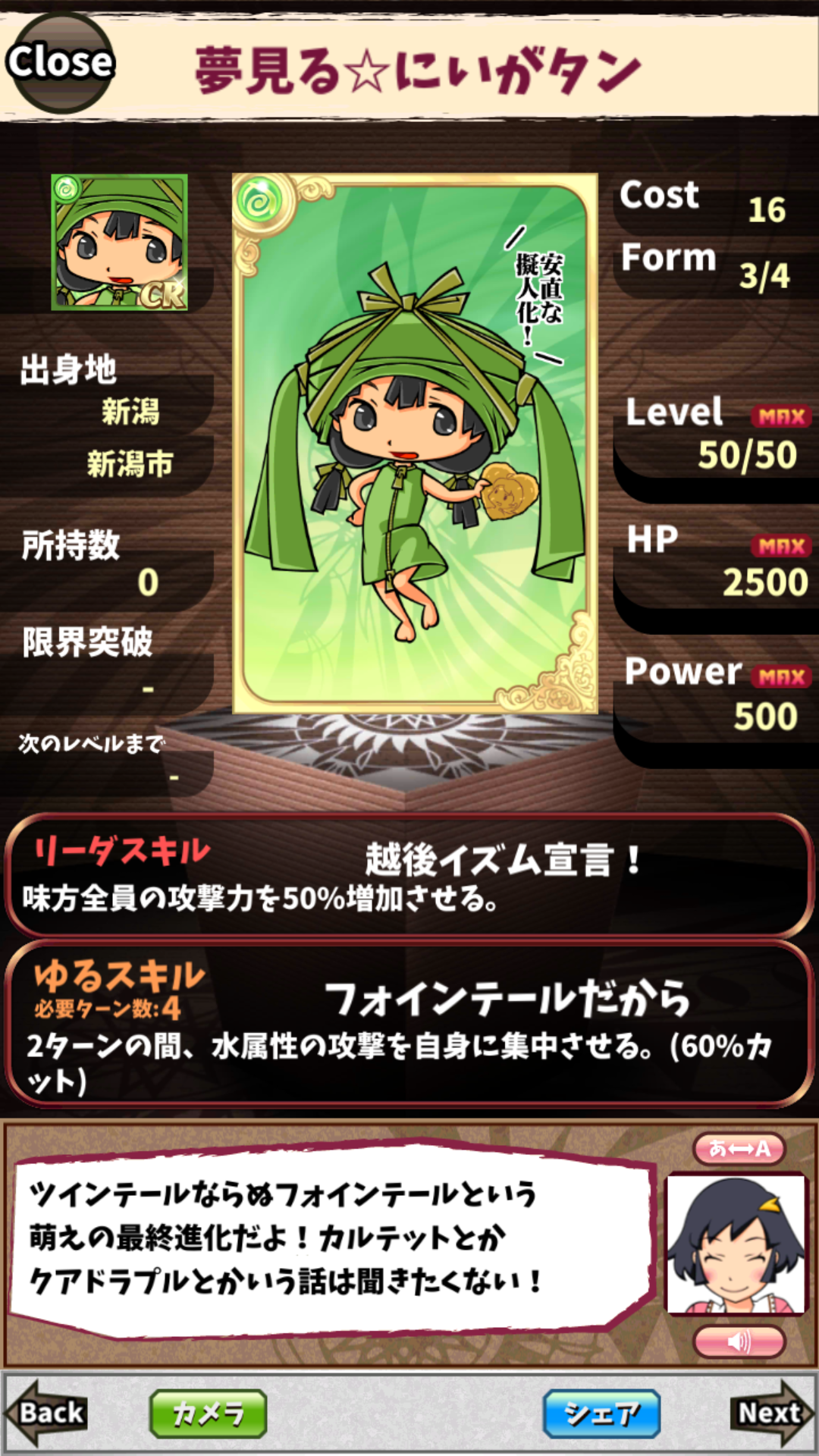
Task: Go back to the previous character
Action: point(47,1412)
